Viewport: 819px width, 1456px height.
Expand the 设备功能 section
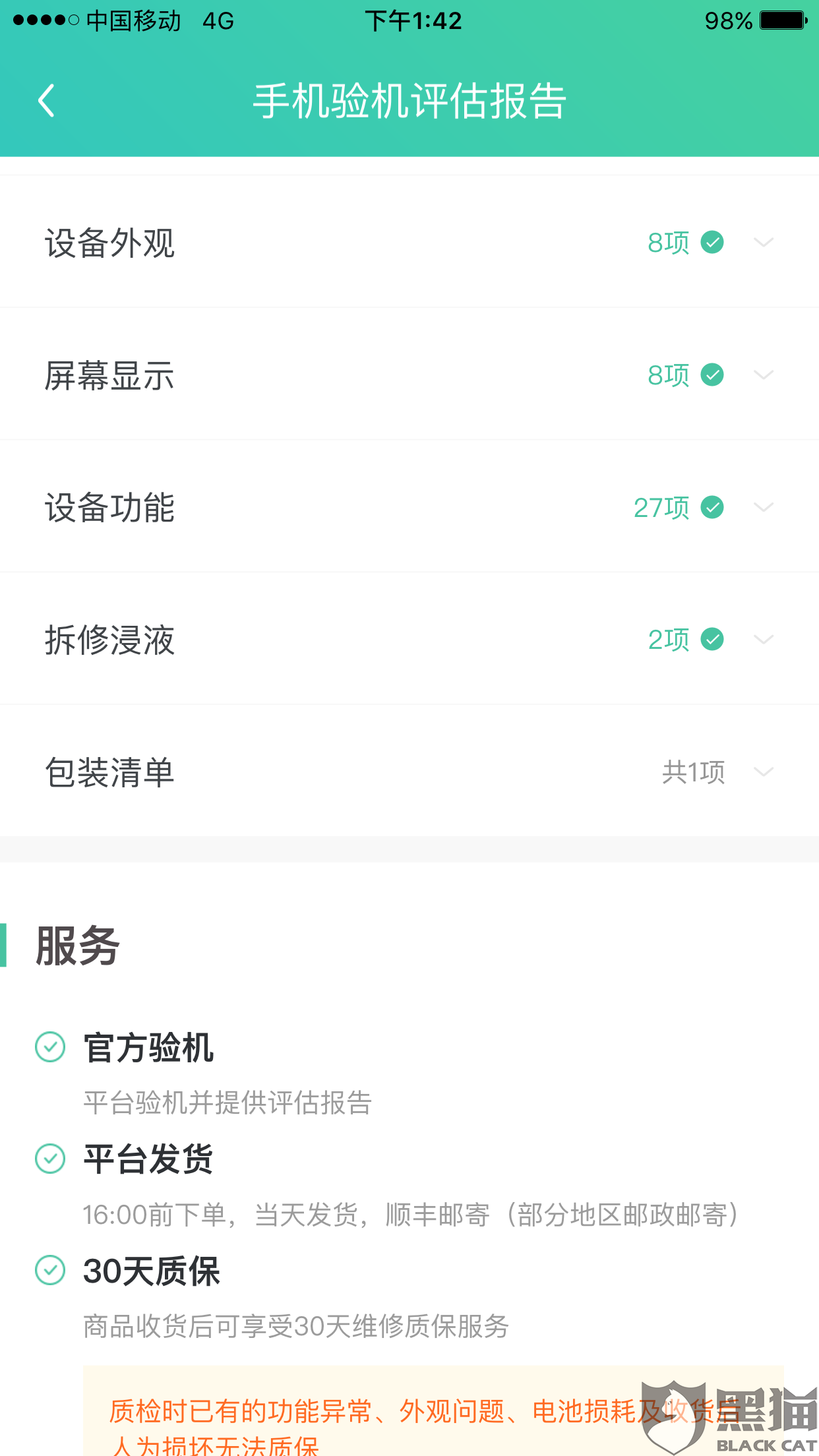pyautogui.click(x=763, y=507)
